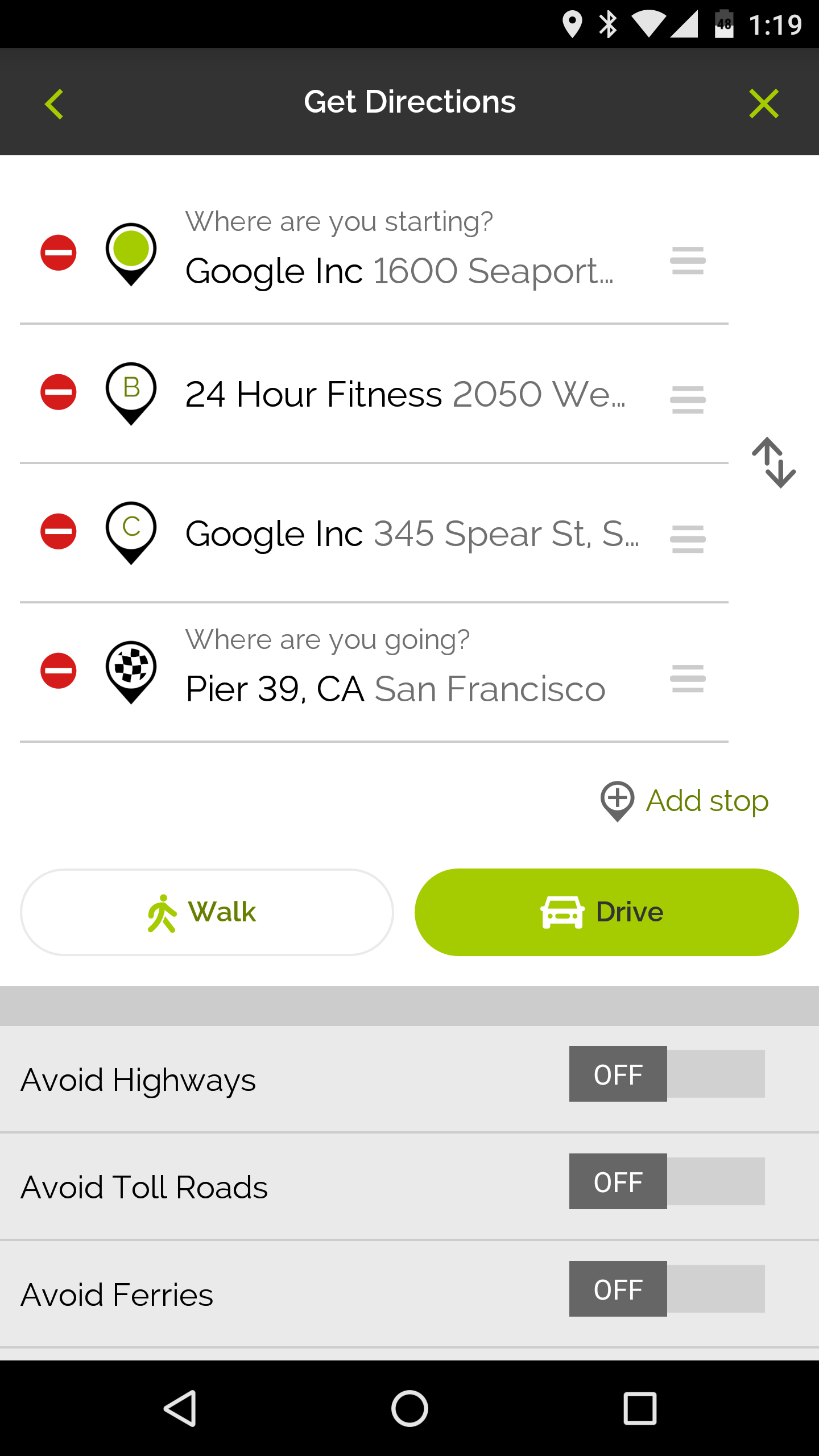The height and width of the screenshot is (1456, 819).
Task: Select Drive mode
Action: click(x=606, y=912)
